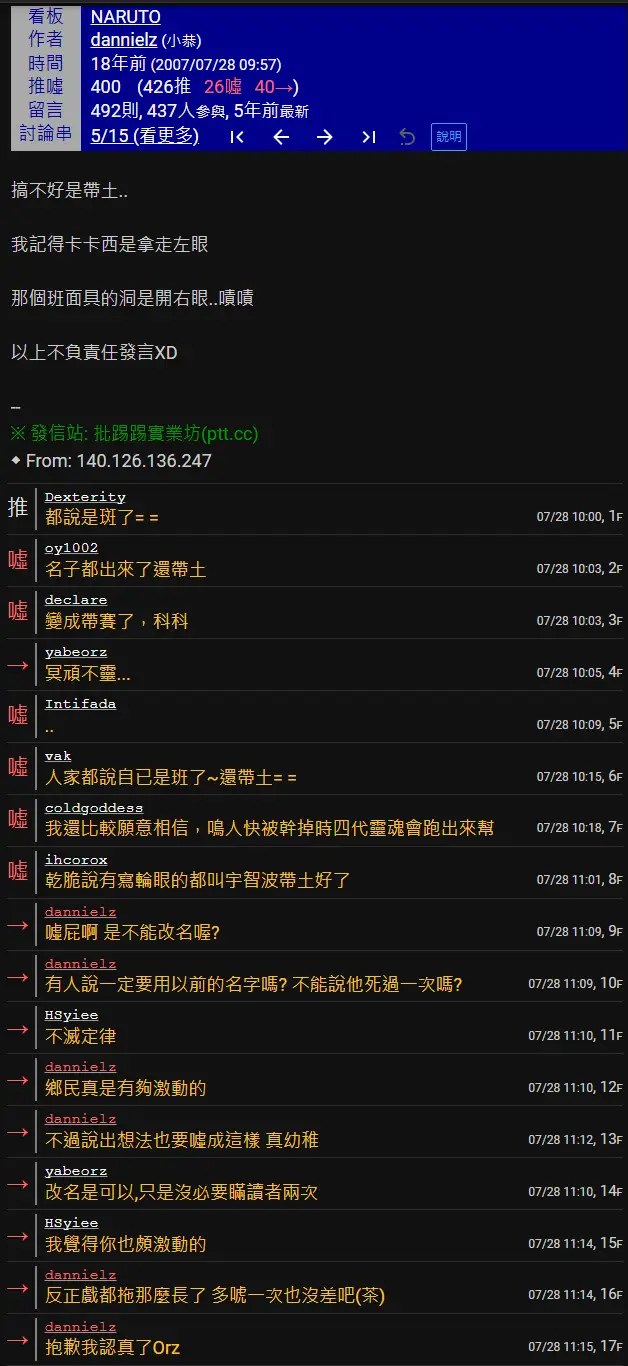The width and height of the screenshot is (628, 1366).
Task: Open commenter oy1002's username link
Action: click(x=71, y=548)
